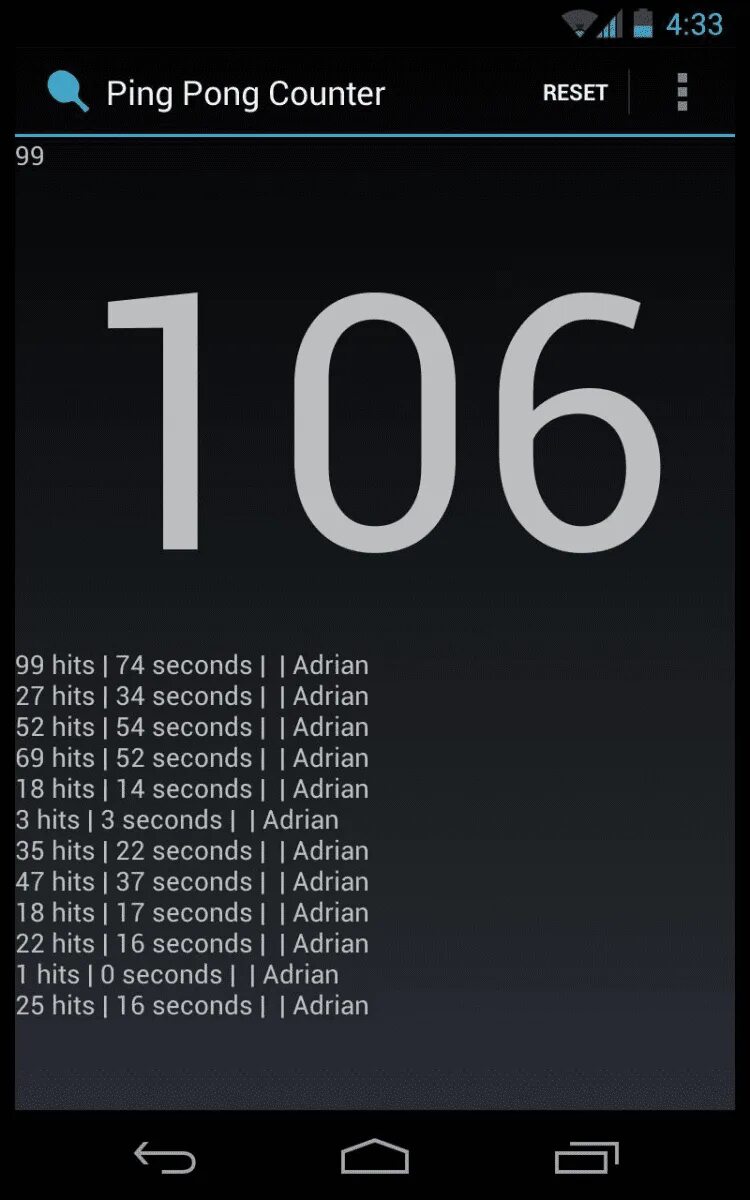Go back with the system back button

pyautogui.click(x=165, y=1158)
